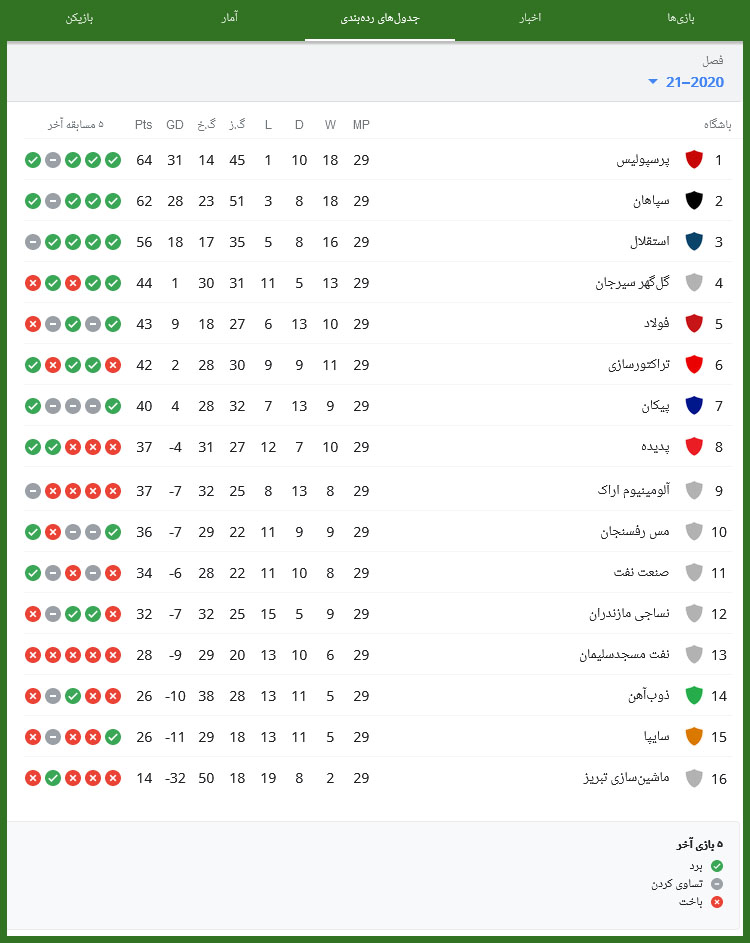Screen dimensions: 750x943
Task: Open the 2020–21 season dropdown
Action: [x=693, y=82]
